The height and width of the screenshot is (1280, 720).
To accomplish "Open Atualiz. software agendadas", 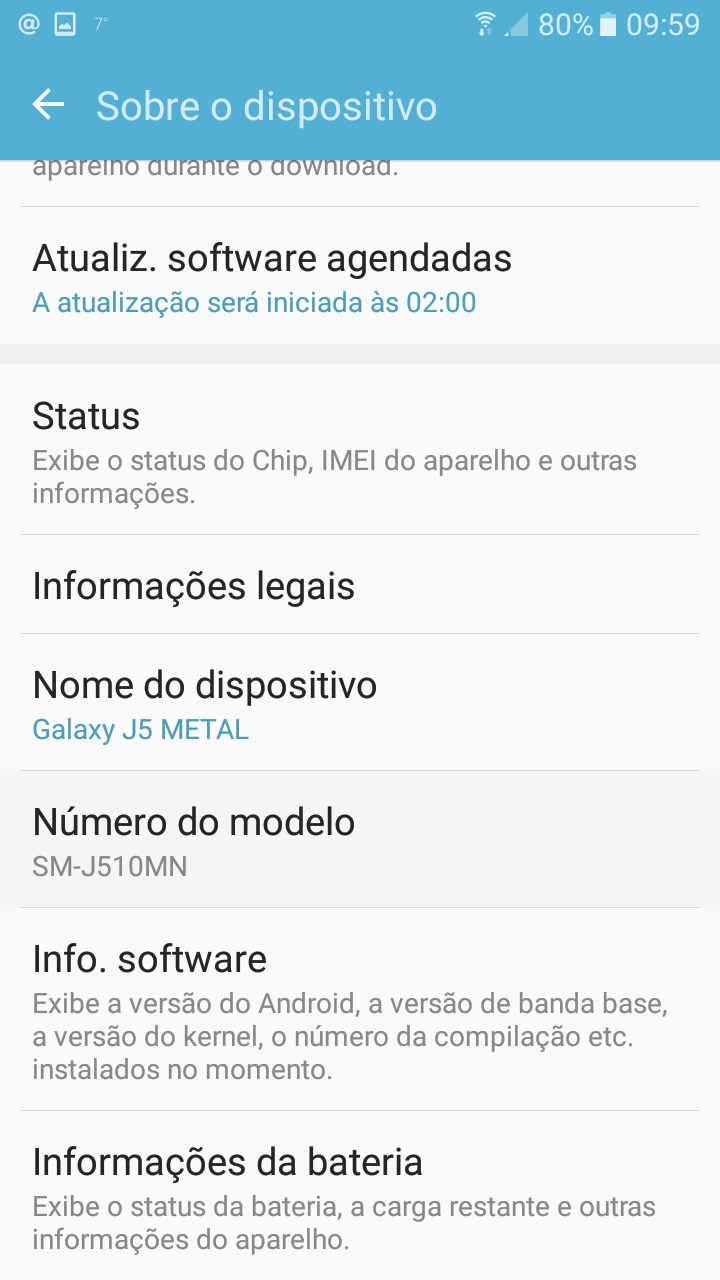I will tap(360, 276).
